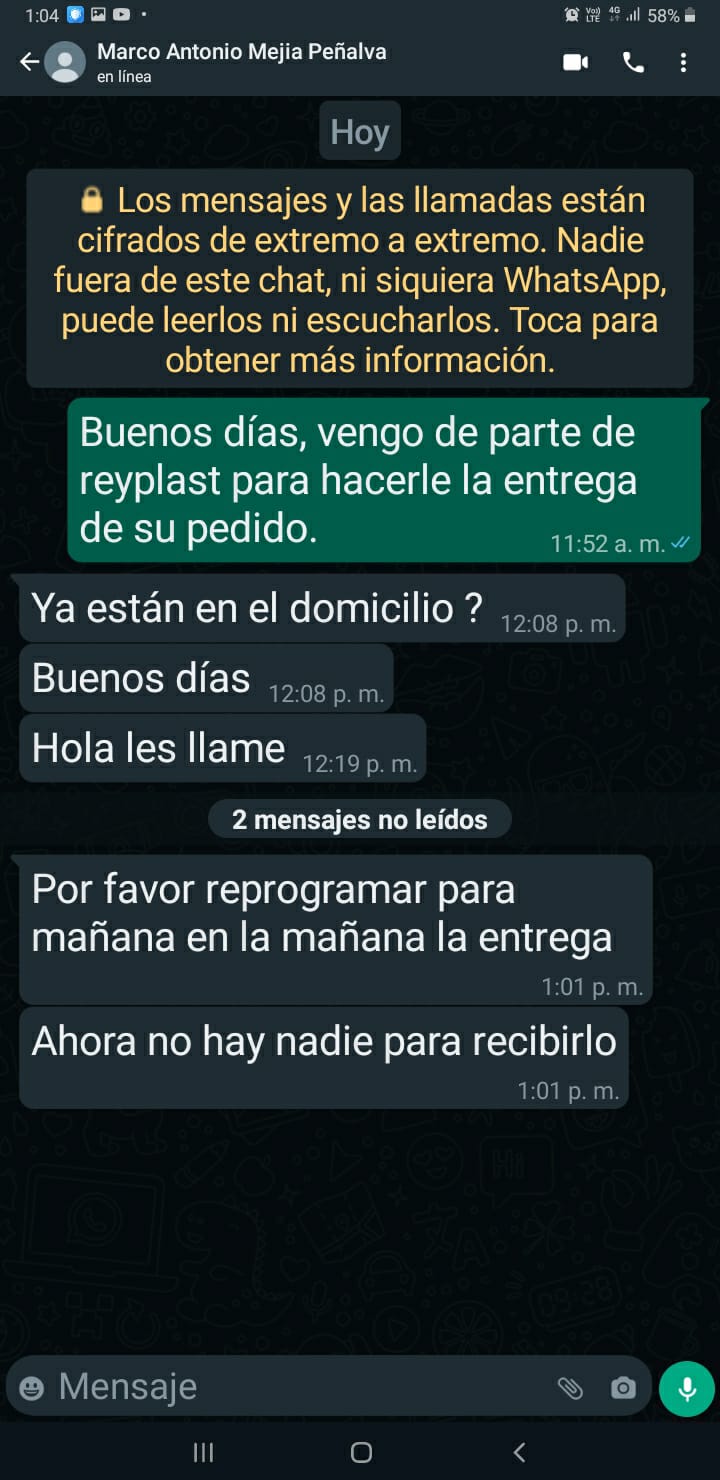Attach a file with the paperclip icon
Viewport: 720px width, 1480px height.
tap(570, 1388)
